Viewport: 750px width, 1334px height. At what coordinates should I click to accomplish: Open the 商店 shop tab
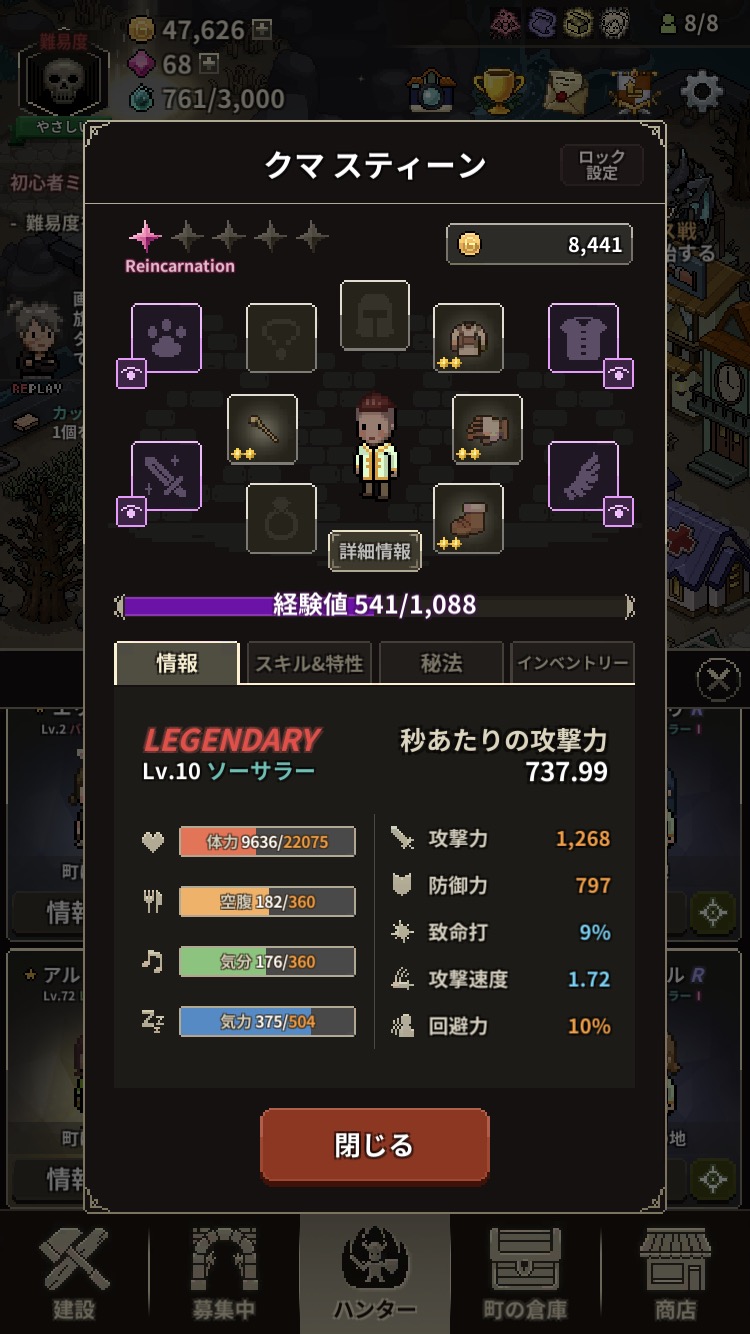tap(674, 1273)
